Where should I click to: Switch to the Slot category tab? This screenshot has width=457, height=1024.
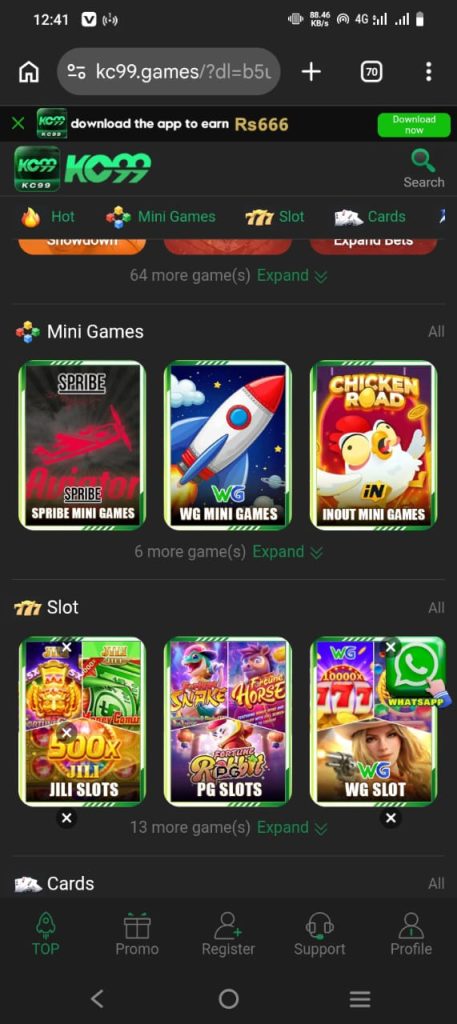[274, 217]
